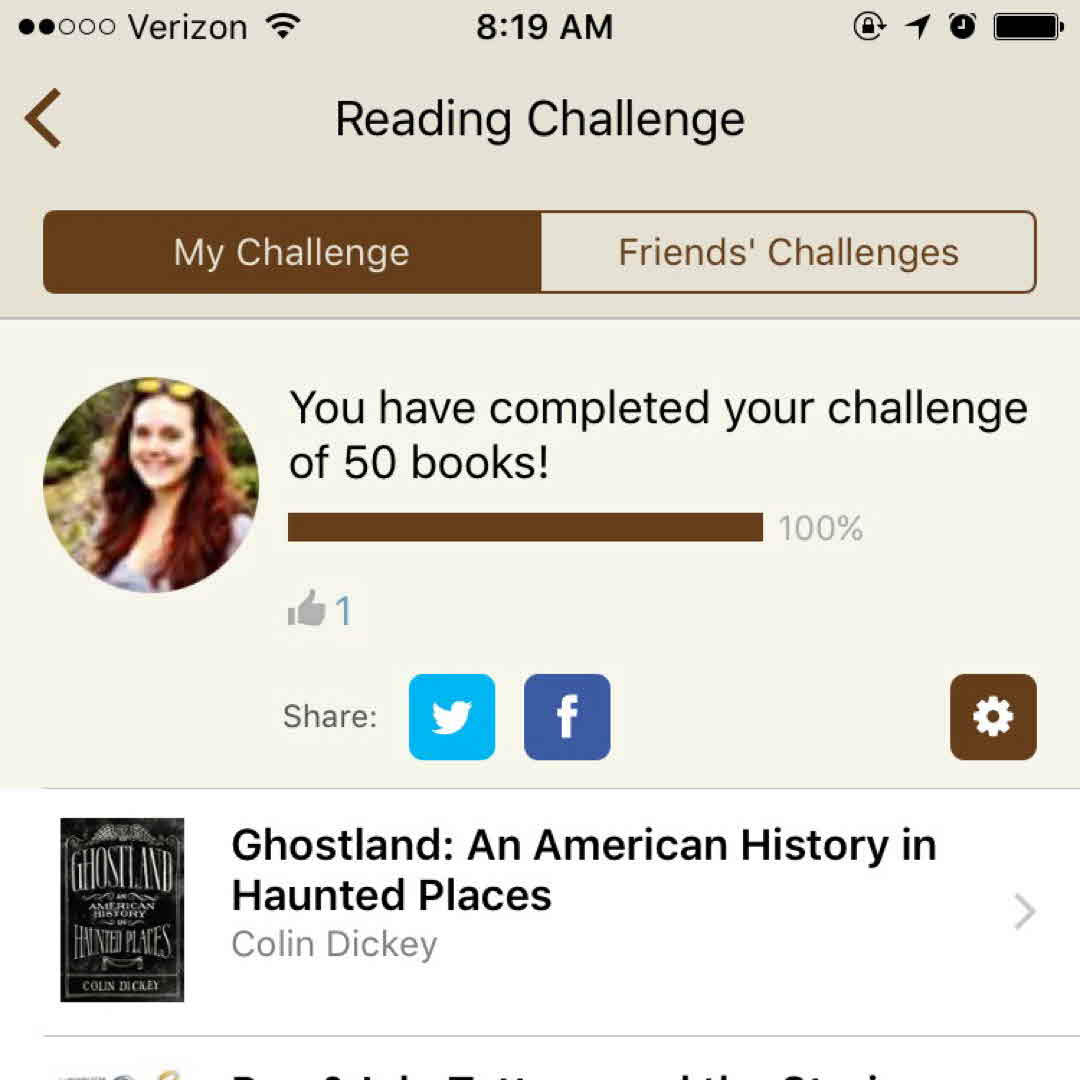The height and width of the screenshot is (1080, 1080).
Task: Select the My Challenge tab
Action: (292, 252)
